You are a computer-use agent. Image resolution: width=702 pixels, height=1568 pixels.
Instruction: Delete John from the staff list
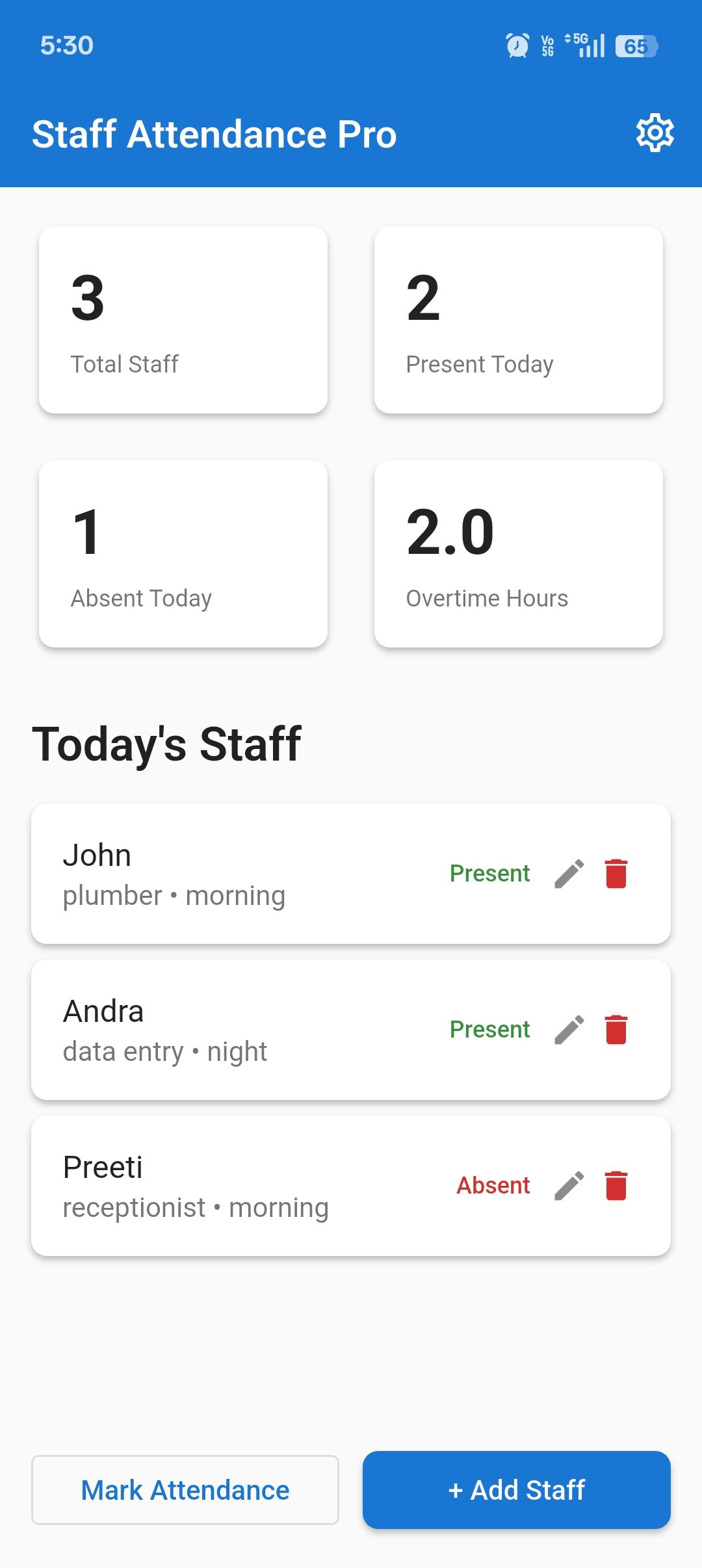pyautogui.click(x=616, y=874)
